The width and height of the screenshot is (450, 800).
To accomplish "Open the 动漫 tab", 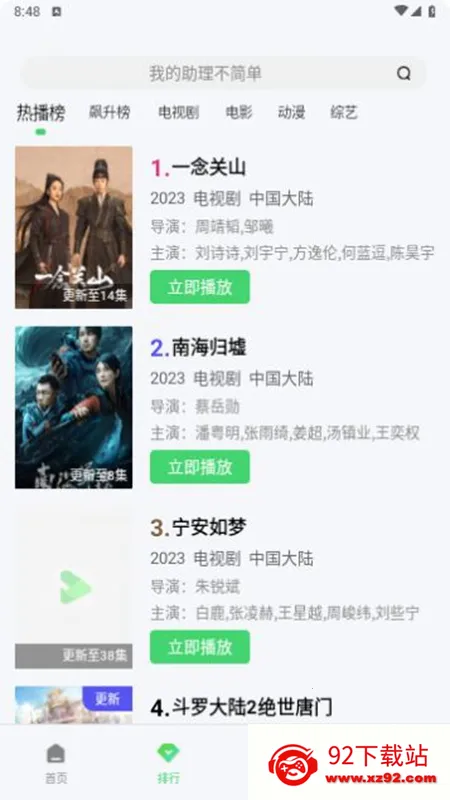I will coord(291,112).
